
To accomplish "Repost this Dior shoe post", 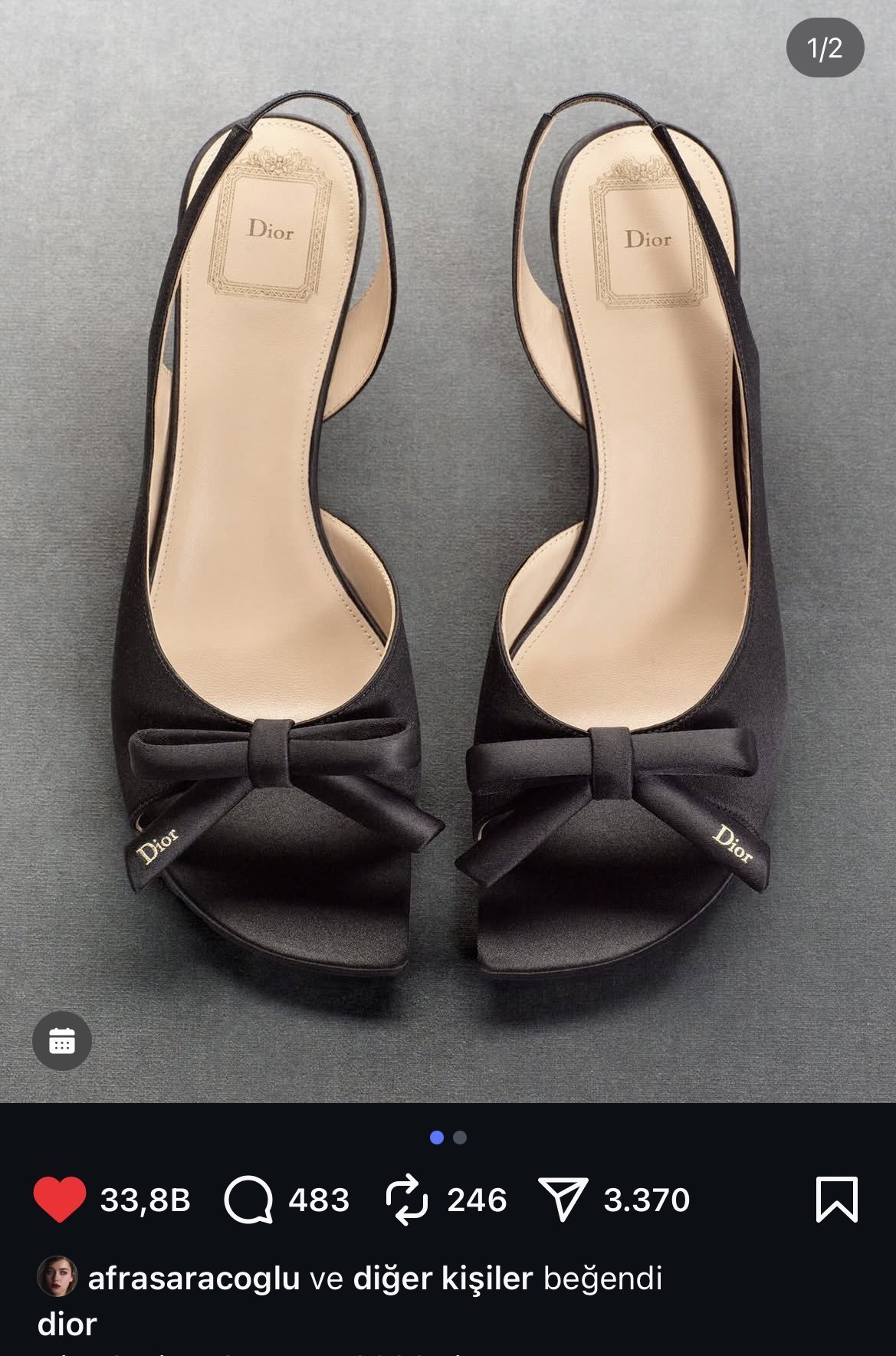I will 407,1199.
